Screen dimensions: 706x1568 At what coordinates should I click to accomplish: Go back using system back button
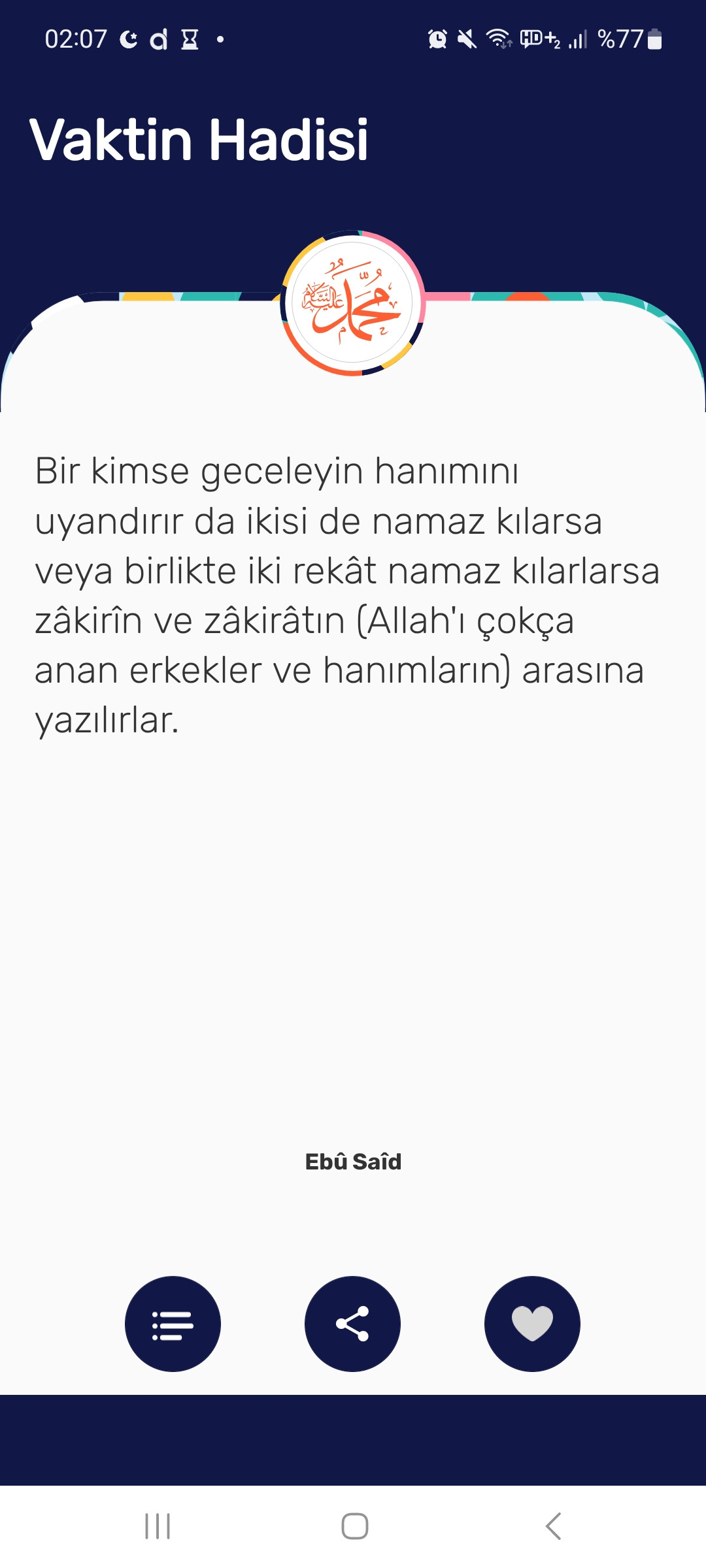pos(553,1526)
